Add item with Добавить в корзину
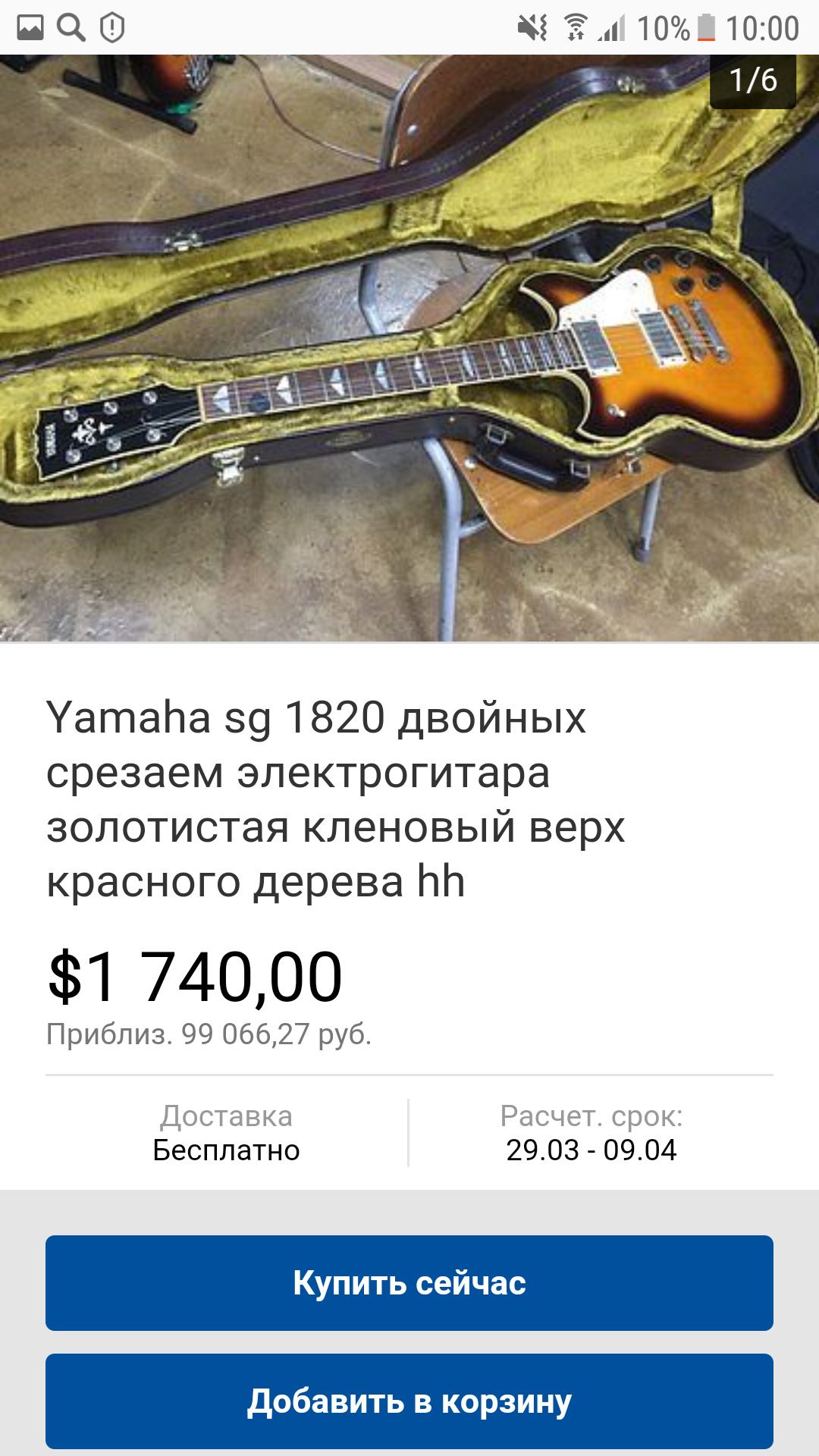Image resolution: width=819 pixels, height=1456 pixels. pos(409,1401)
